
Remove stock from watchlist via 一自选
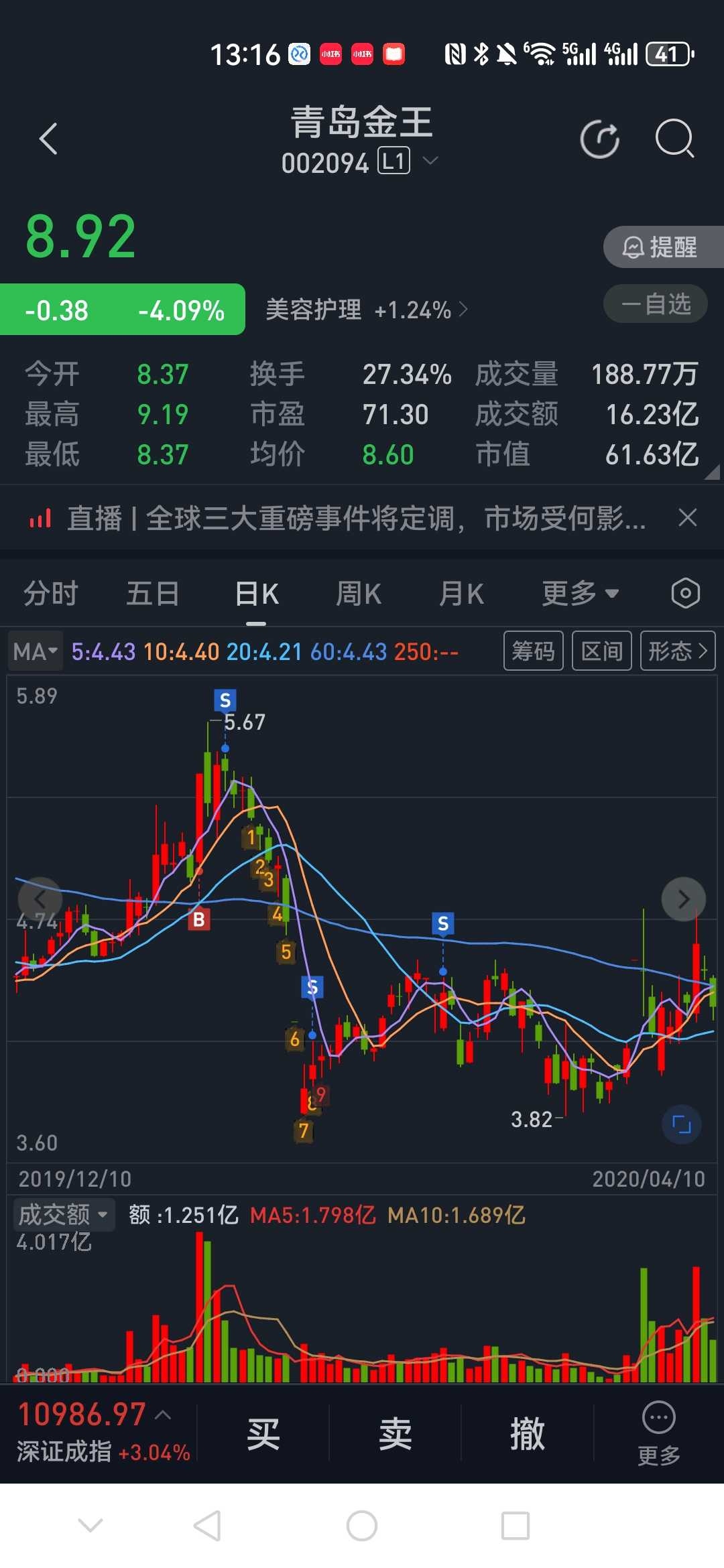click(654, 303)
